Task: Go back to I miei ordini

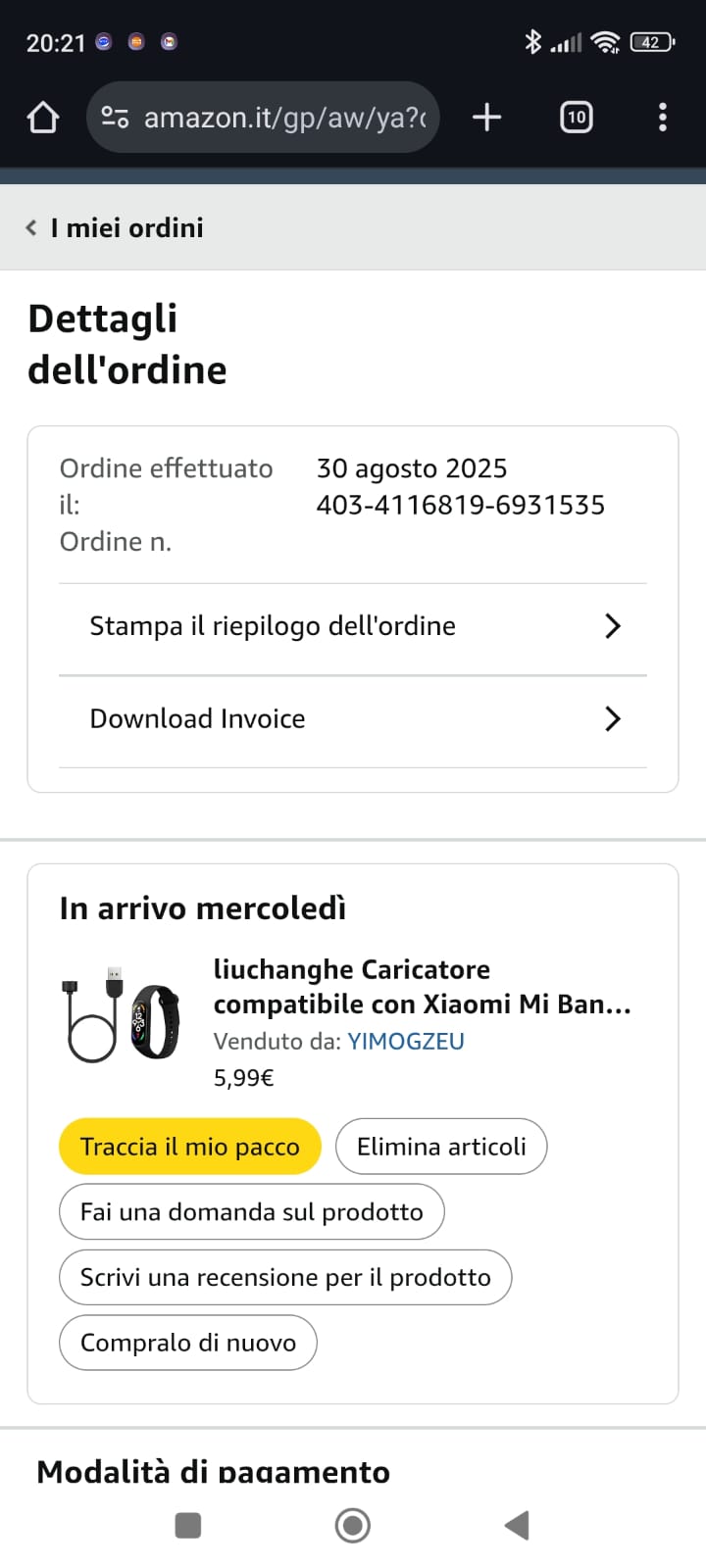Action: 116,227
